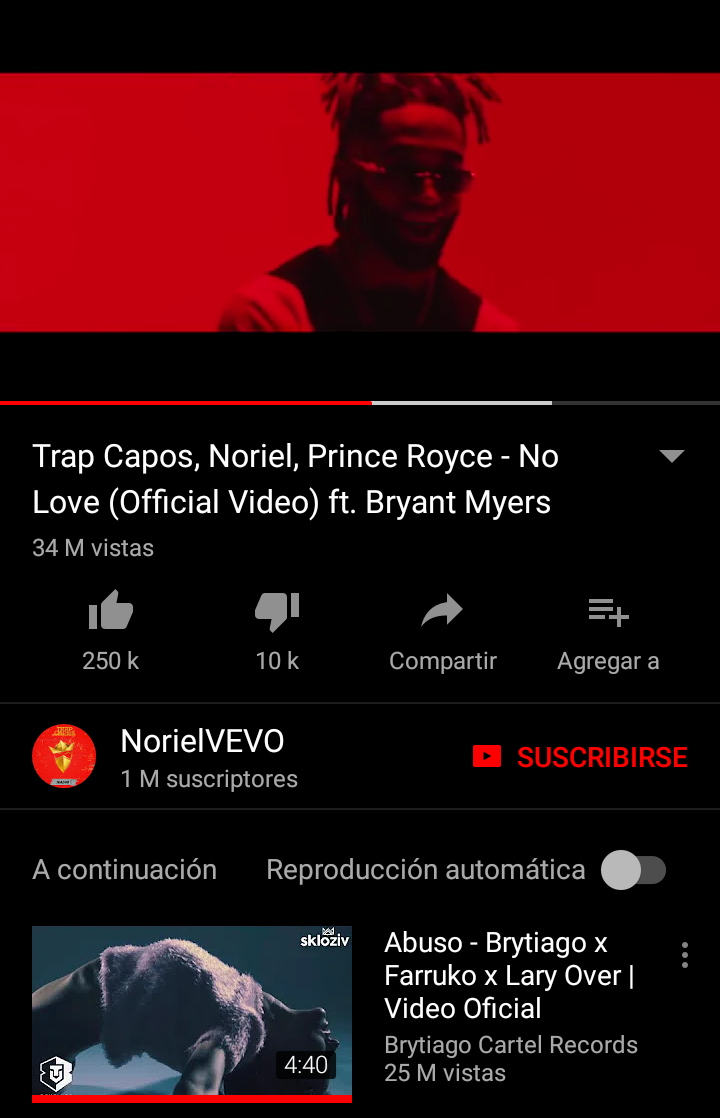This screenshot has height=1118, width=720.
Task: Open options menu for the Abuso video
Action: click(x=685, y=955)
